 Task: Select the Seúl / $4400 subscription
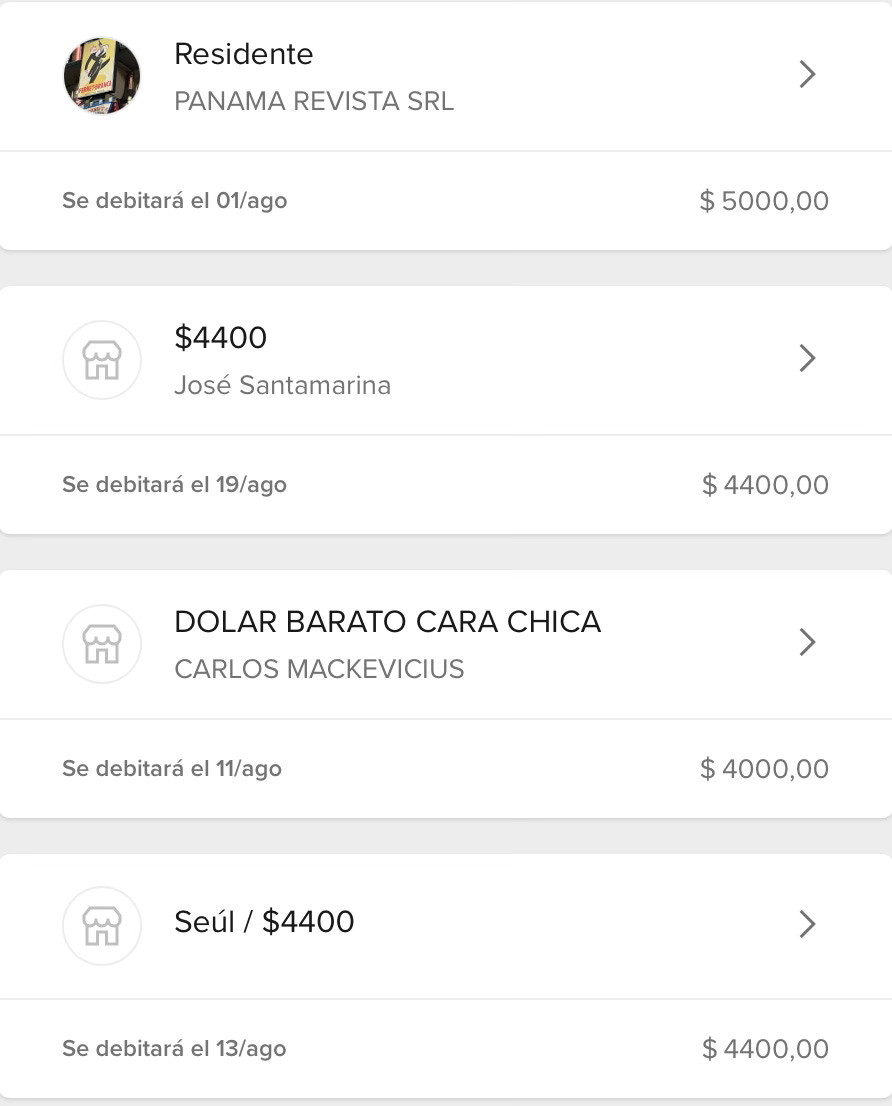click(445, 925)
